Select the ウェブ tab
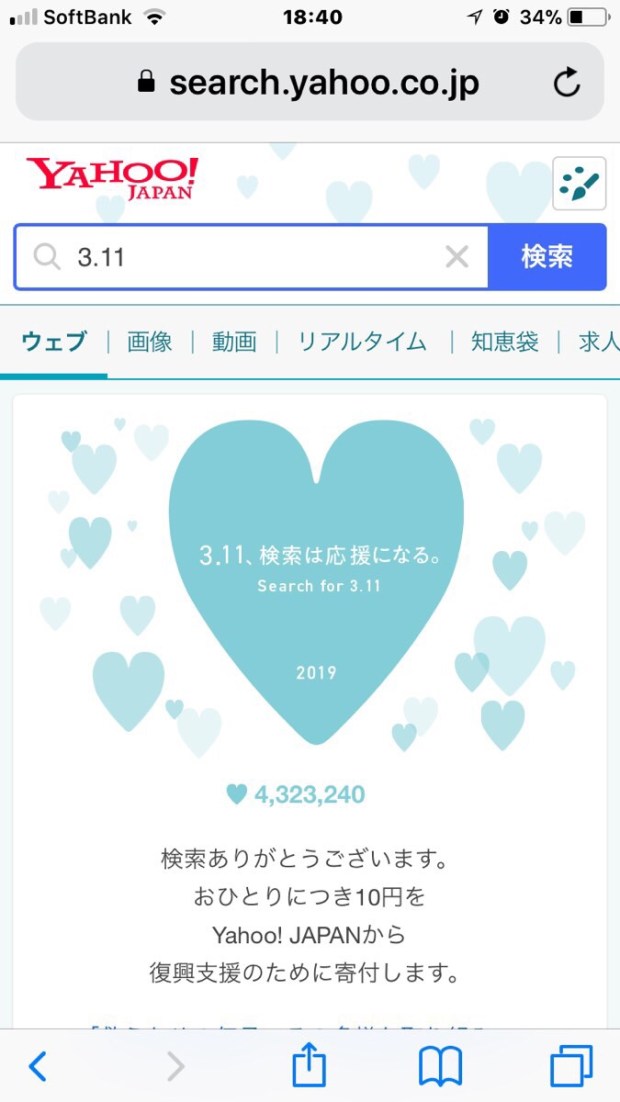The width and height of the screenshot is (620, 1102). 54,342
